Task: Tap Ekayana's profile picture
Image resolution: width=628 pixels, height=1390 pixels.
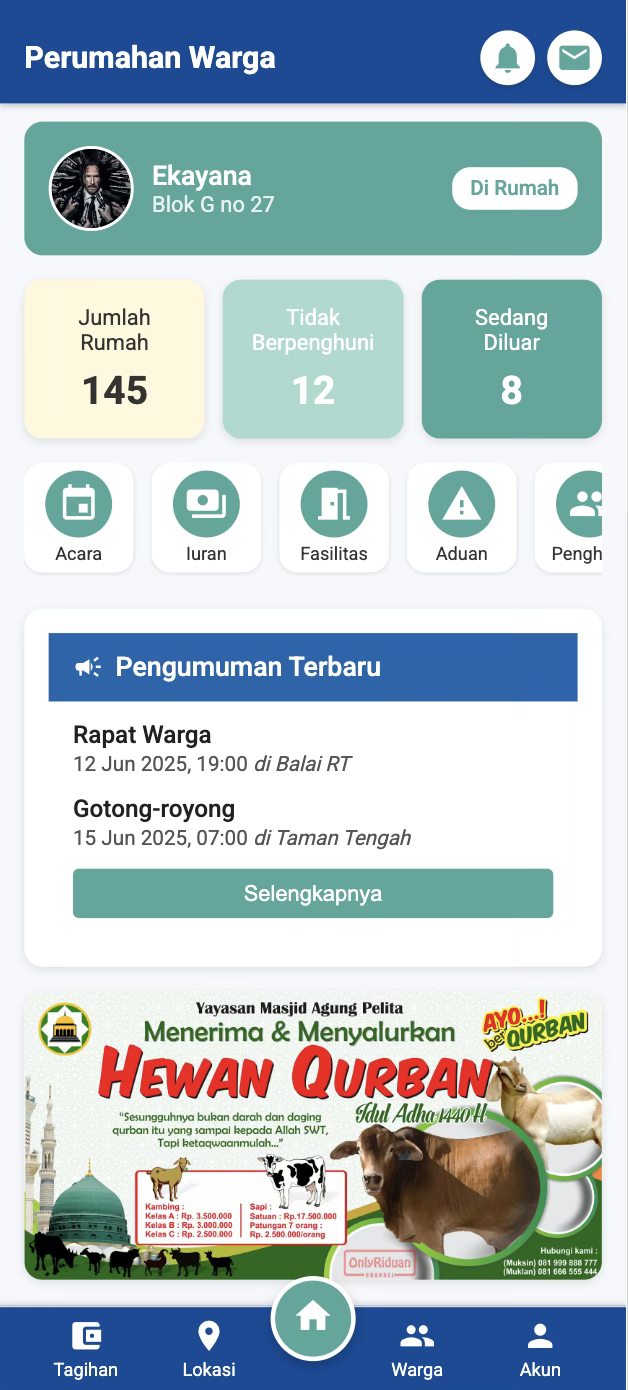Action: [x=91, y=189]
